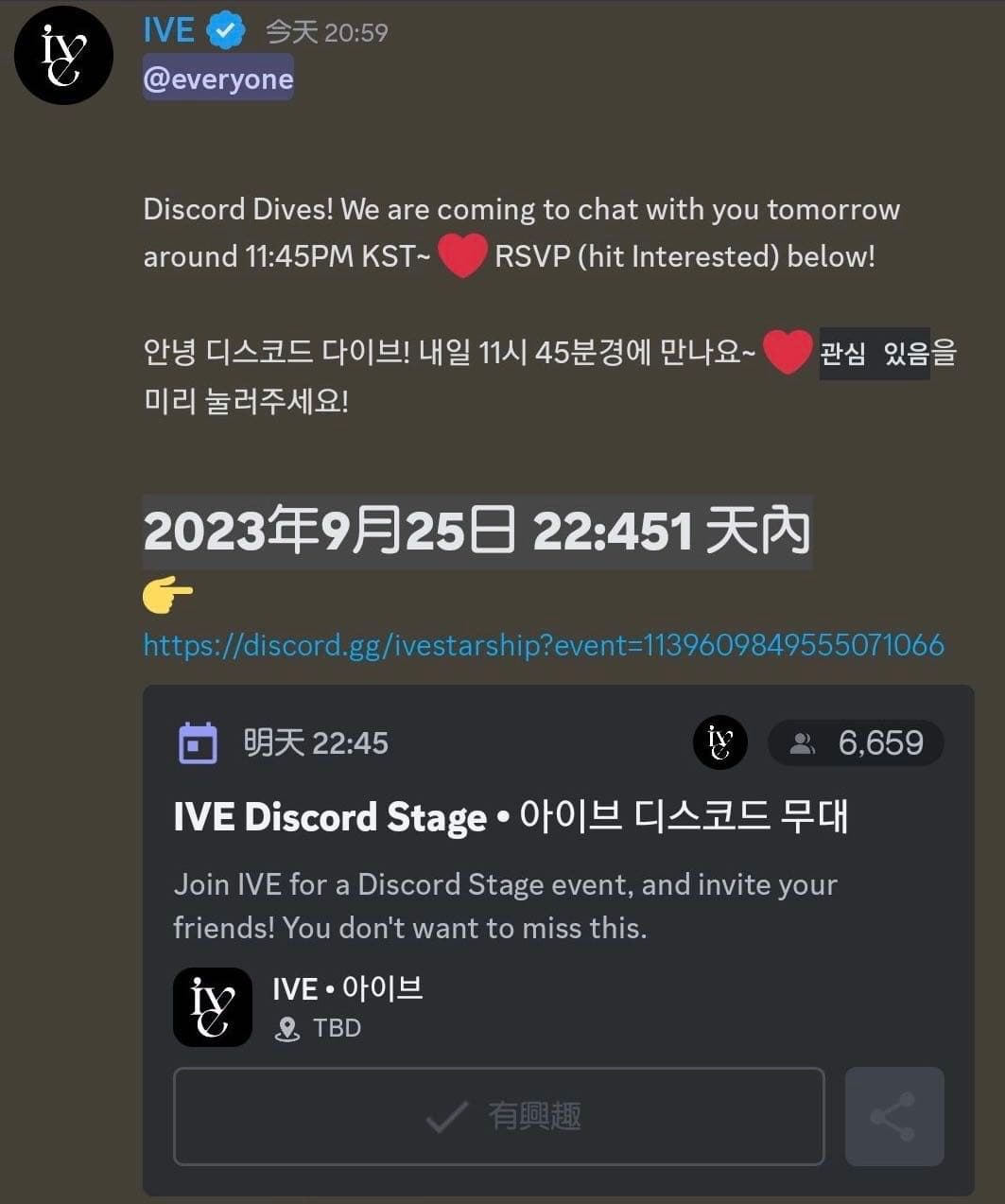Click the 6,659 attendee count pill

[856, 743]
